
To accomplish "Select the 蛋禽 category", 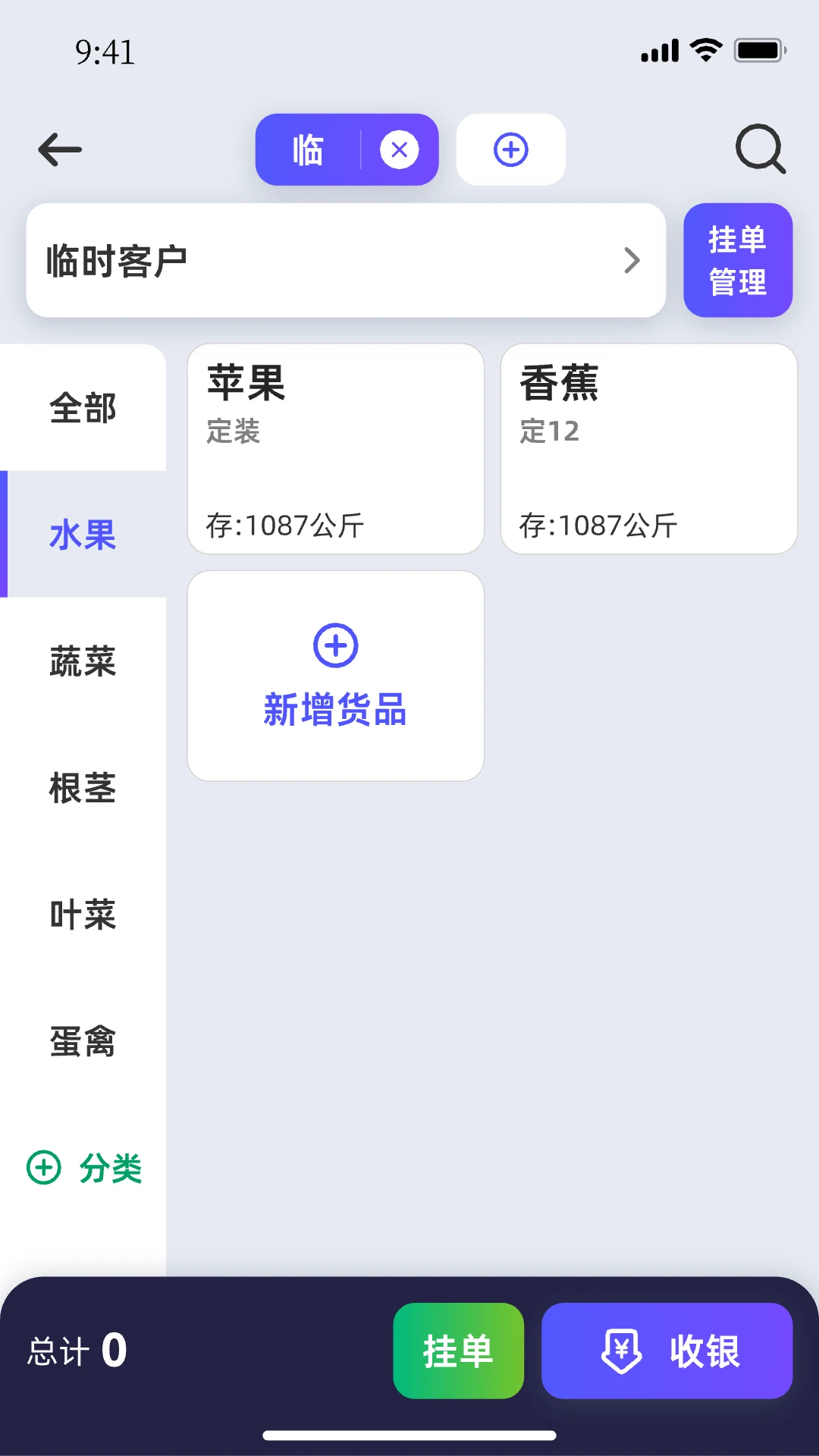I will pos(83,1043).
